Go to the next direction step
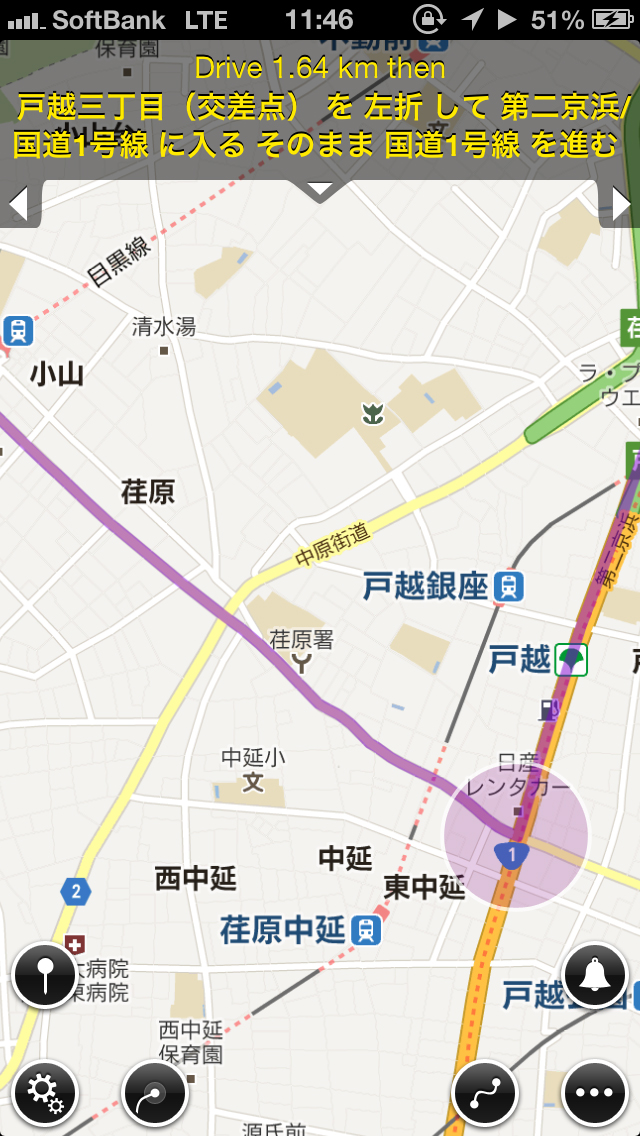Screen dimensions: 640x1136 coord(621,205)
